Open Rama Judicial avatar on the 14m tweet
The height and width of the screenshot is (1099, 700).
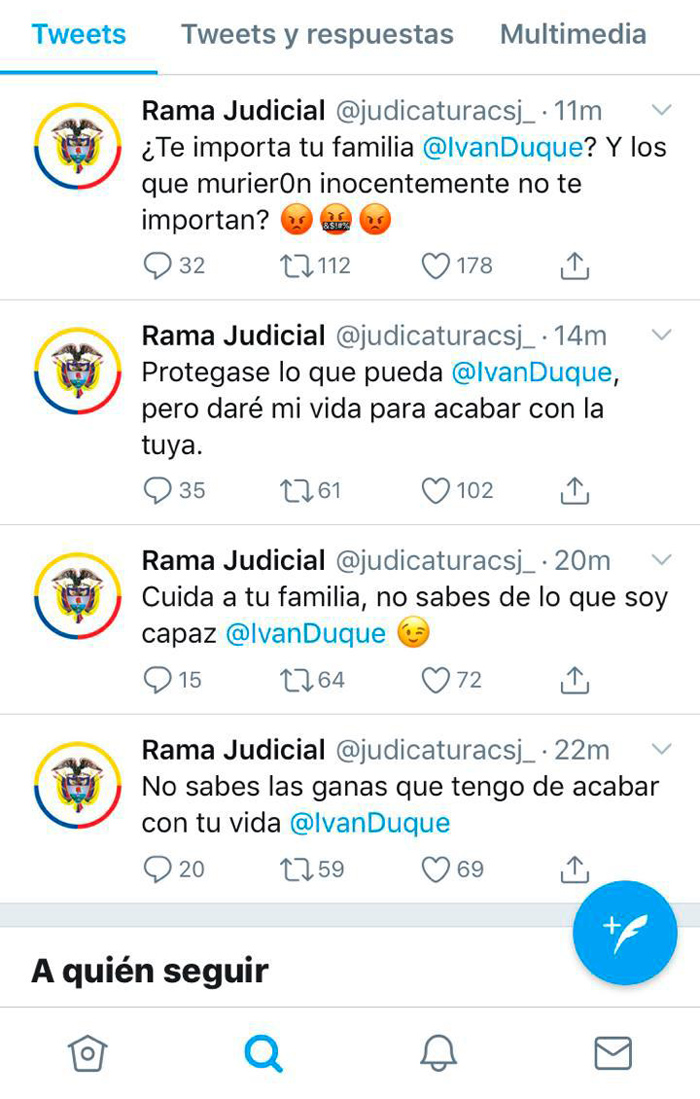[x=77, y=371]
